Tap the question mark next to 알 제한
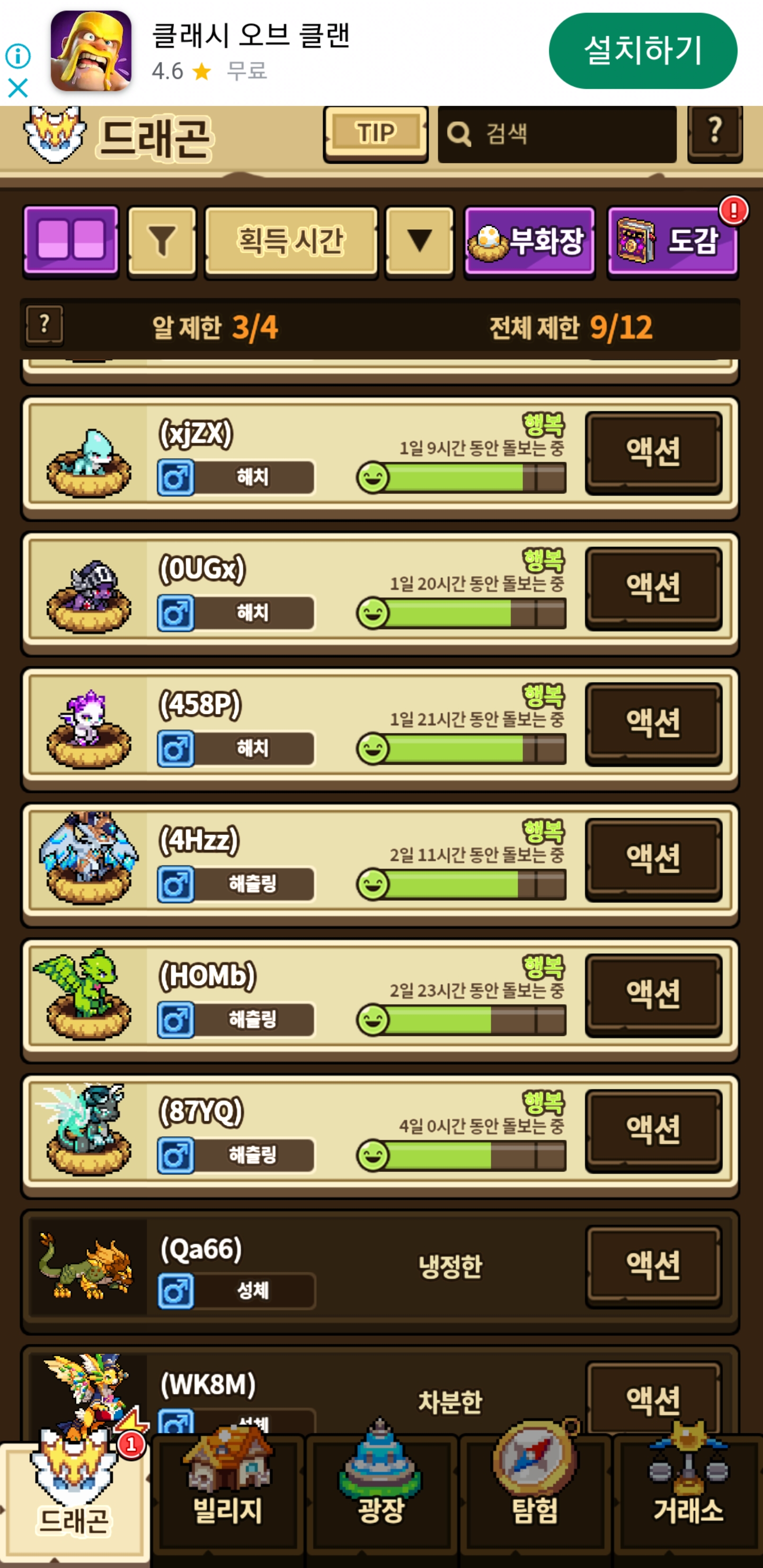 click(45, 325)
